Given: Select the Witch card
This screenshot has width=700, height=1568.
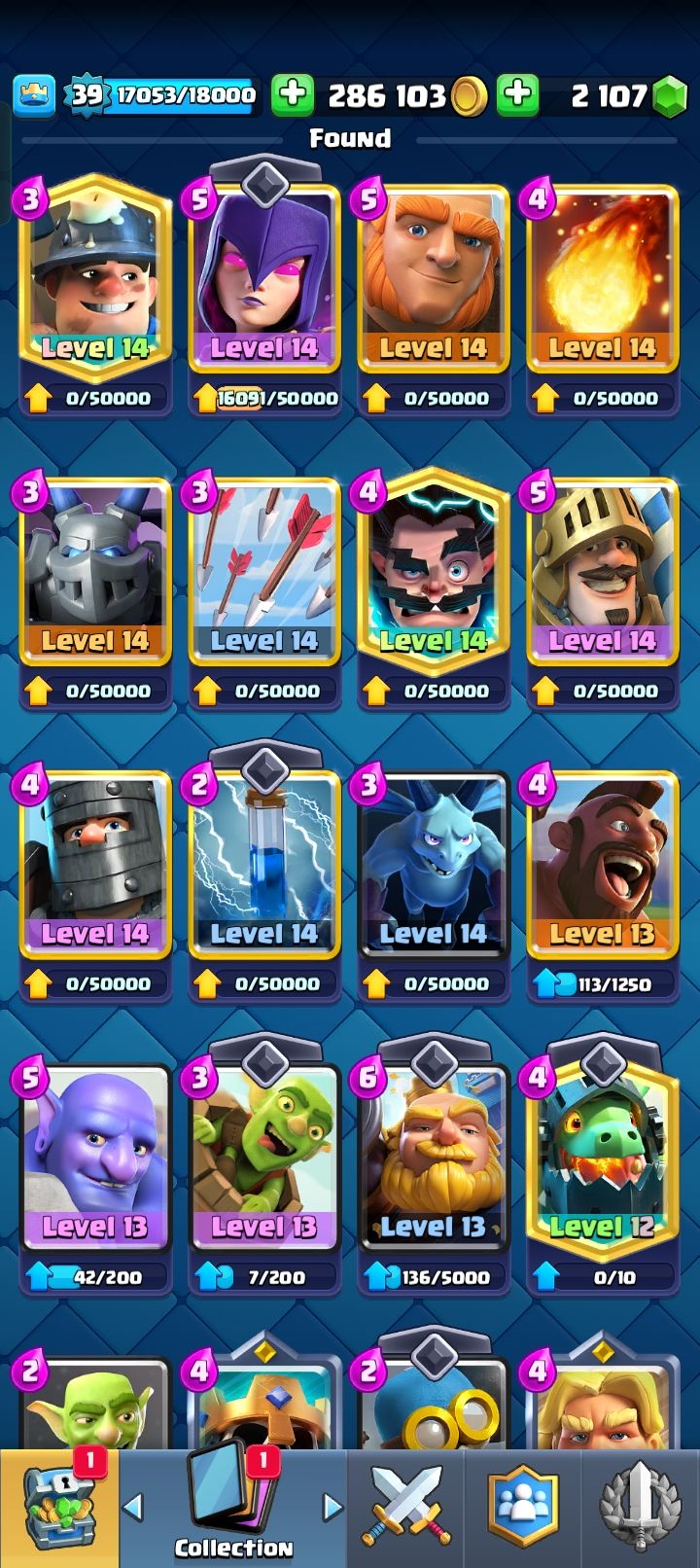Looking at the screenshot, I should coord(264,278).
